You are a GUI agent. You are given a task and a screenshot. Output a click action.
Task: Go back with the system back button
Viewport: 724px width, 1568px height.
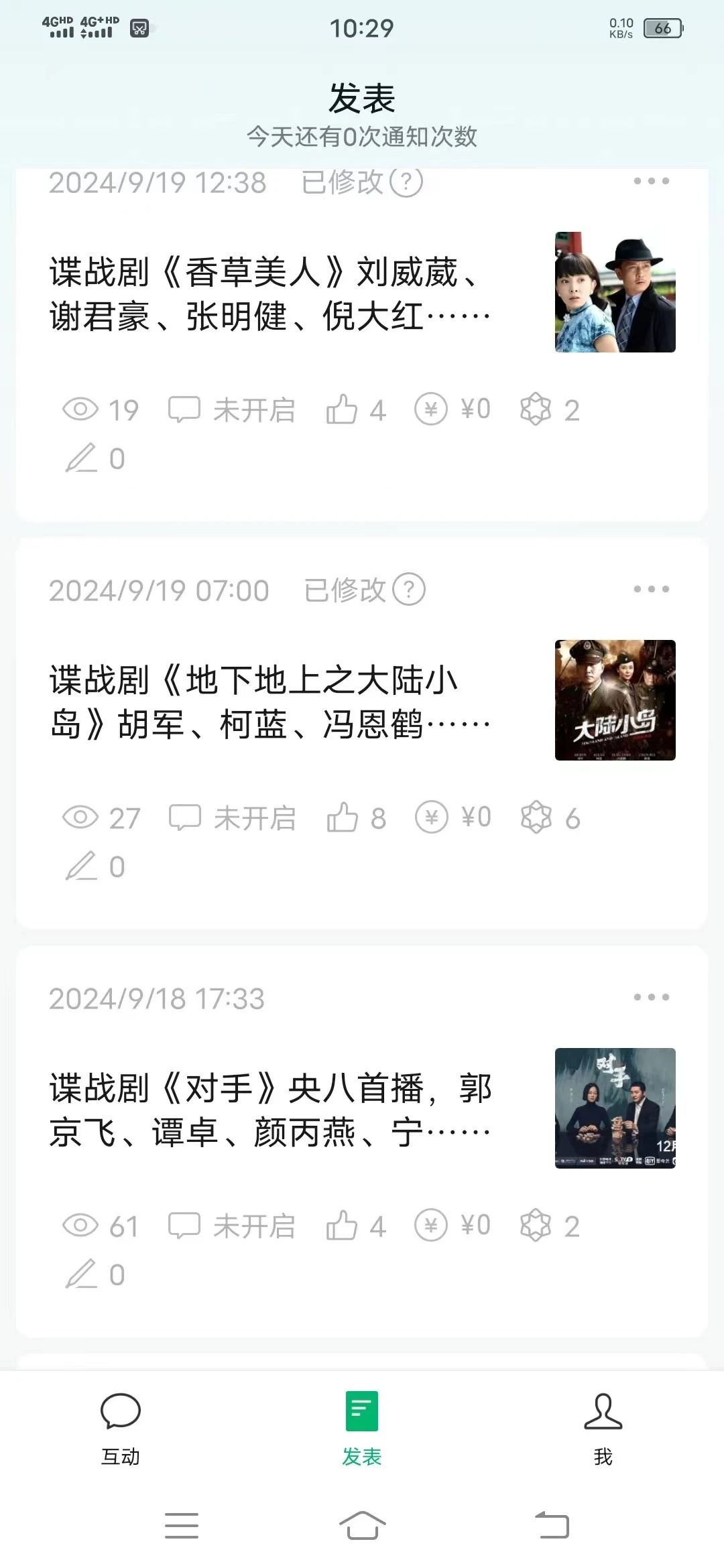click(552, 1526)
